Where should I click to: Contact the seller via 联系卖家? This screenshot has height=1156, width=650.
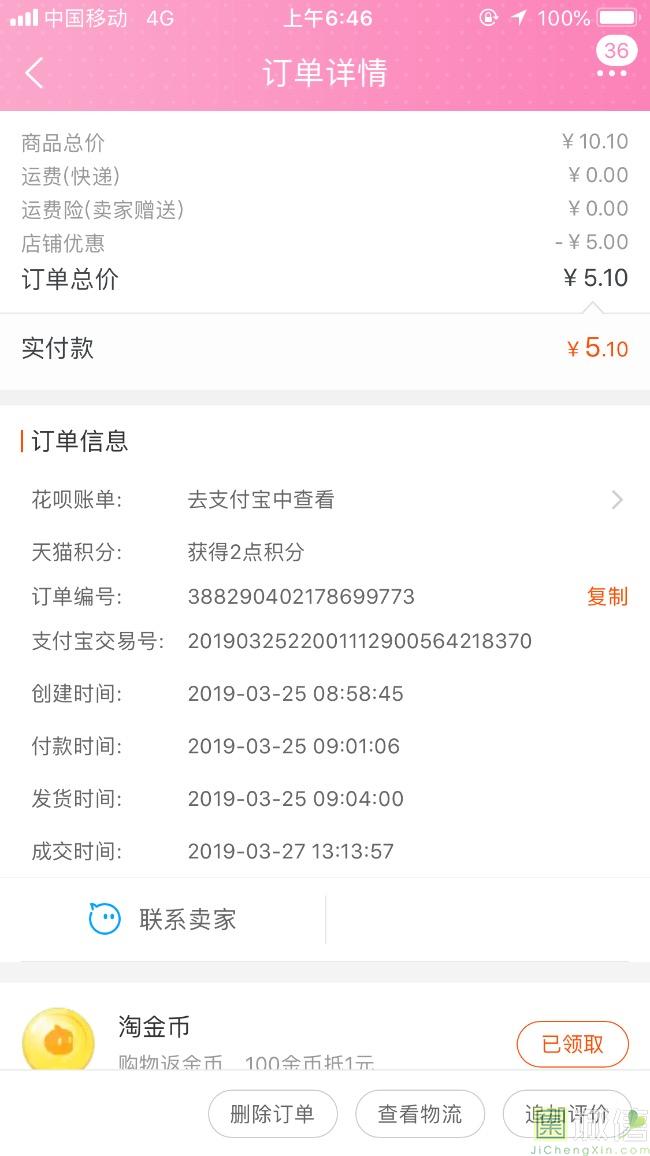pyautogui.click(x=163, y=919)
